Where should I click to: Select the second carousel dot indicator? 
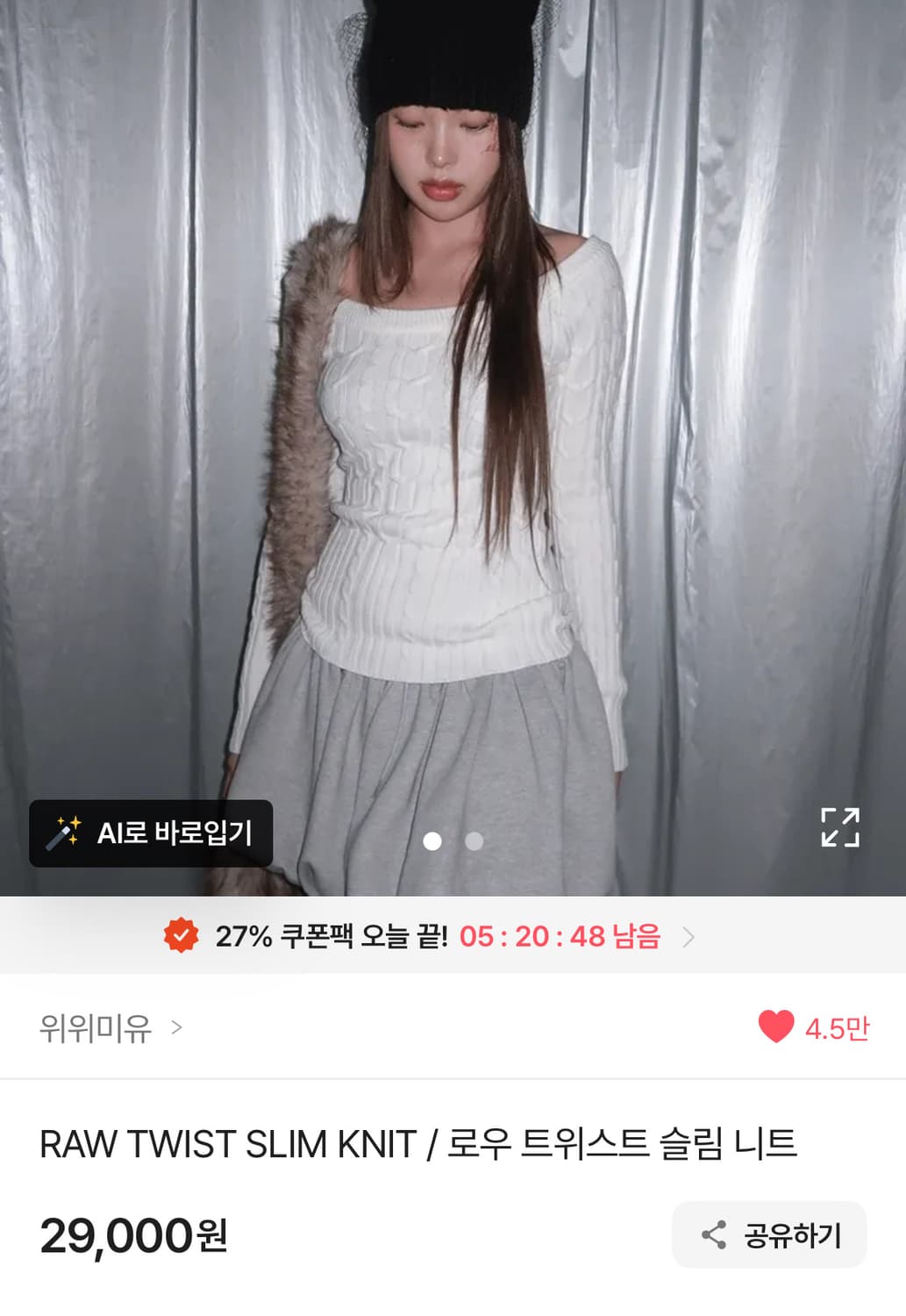click(x=474, y=840)
